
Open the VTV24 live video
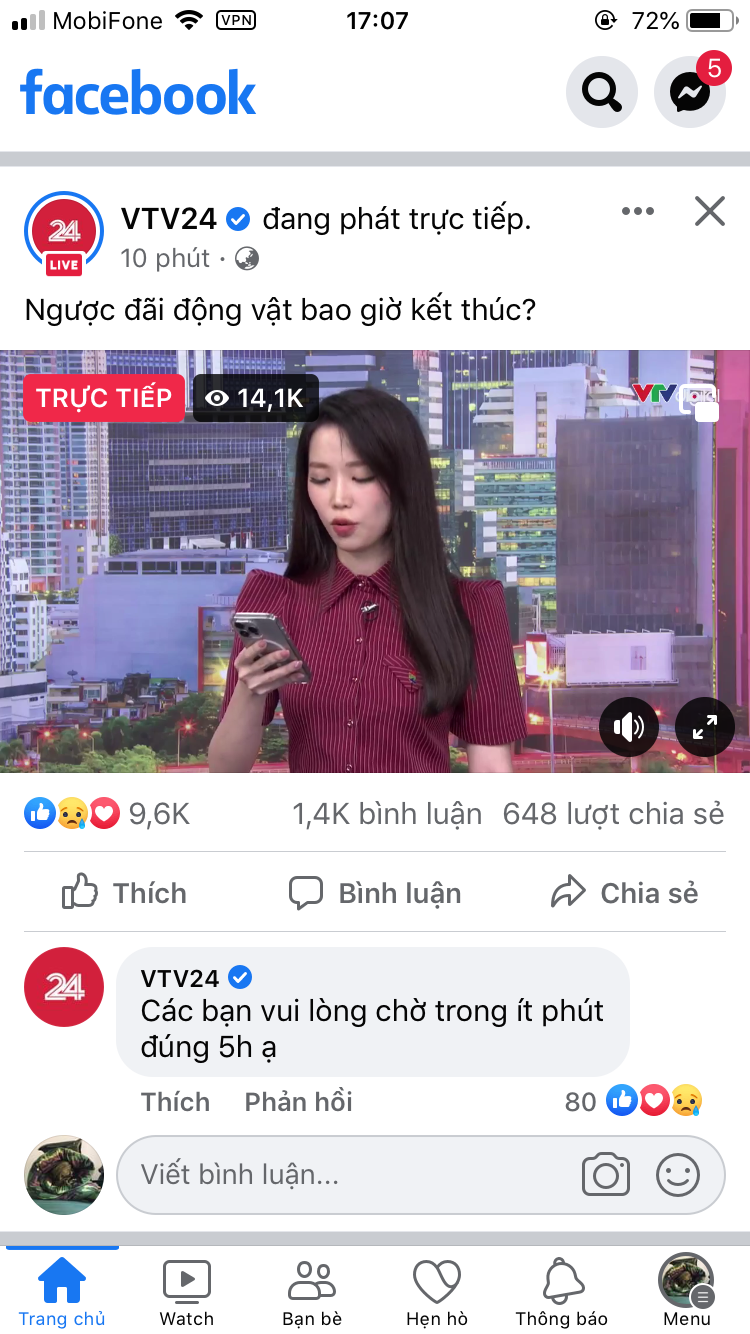pos(375,560)
